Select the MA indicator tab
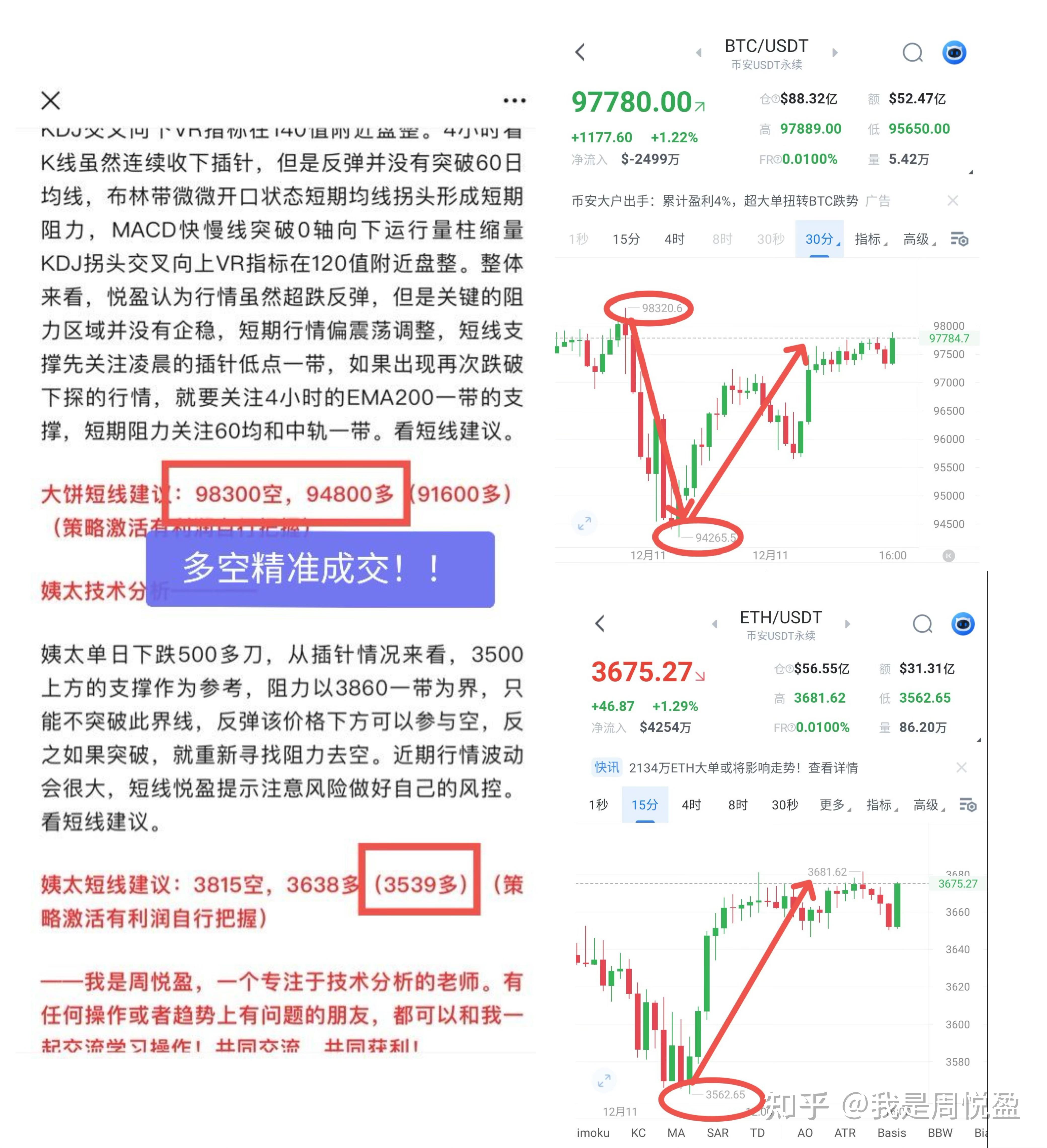This screenshot has height=1148, width=1047. point(676,1132)
